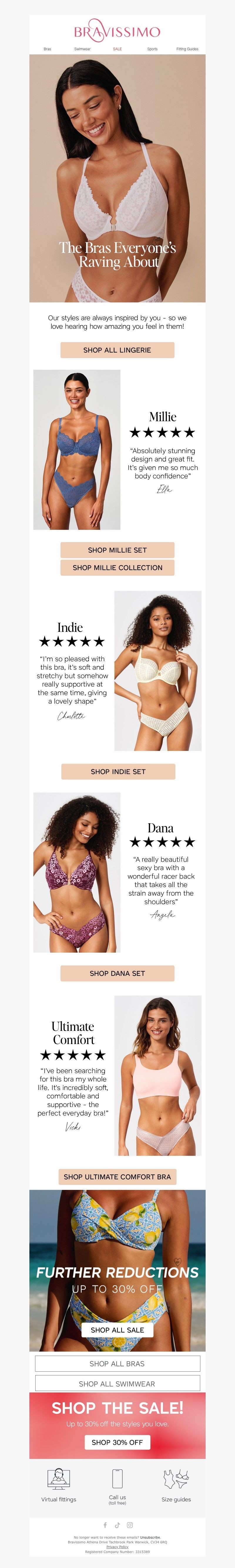Open the Shop Millie Collection button
This screenshot has width=235, height=1568.
coord(117,567)
